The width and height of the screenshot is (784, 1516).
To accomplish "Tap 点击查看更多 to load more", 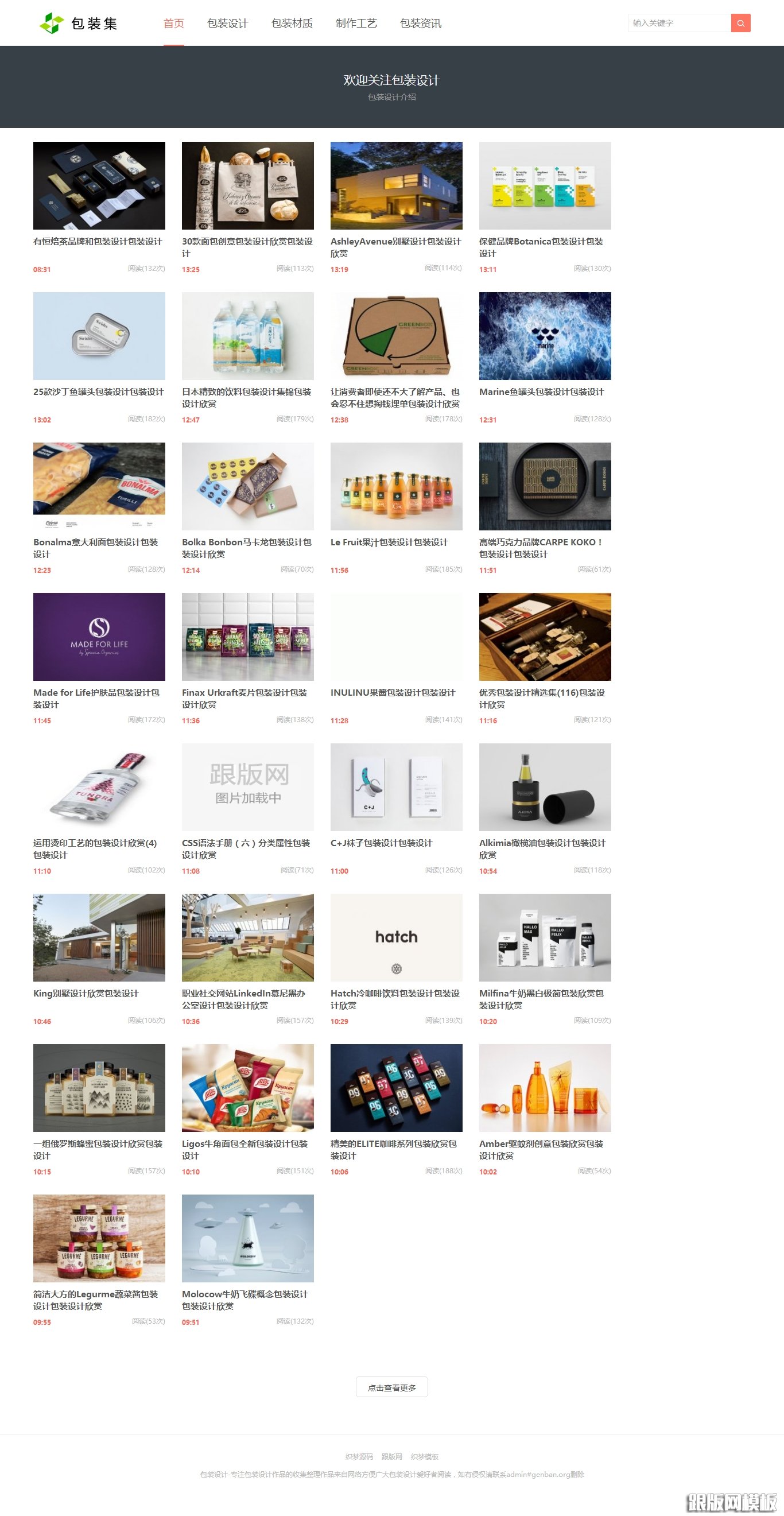I will pyautogui.click(x=391, y=1387).
